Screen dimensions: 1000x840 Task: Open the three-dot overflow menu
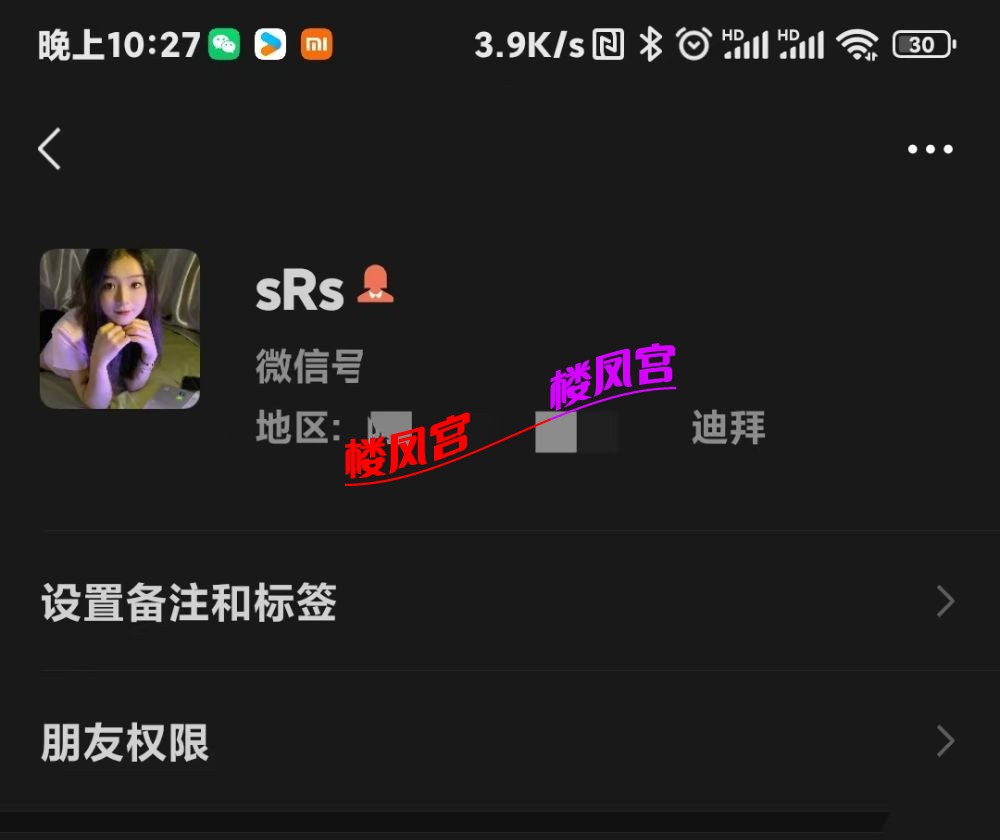[x=930, y=149]
